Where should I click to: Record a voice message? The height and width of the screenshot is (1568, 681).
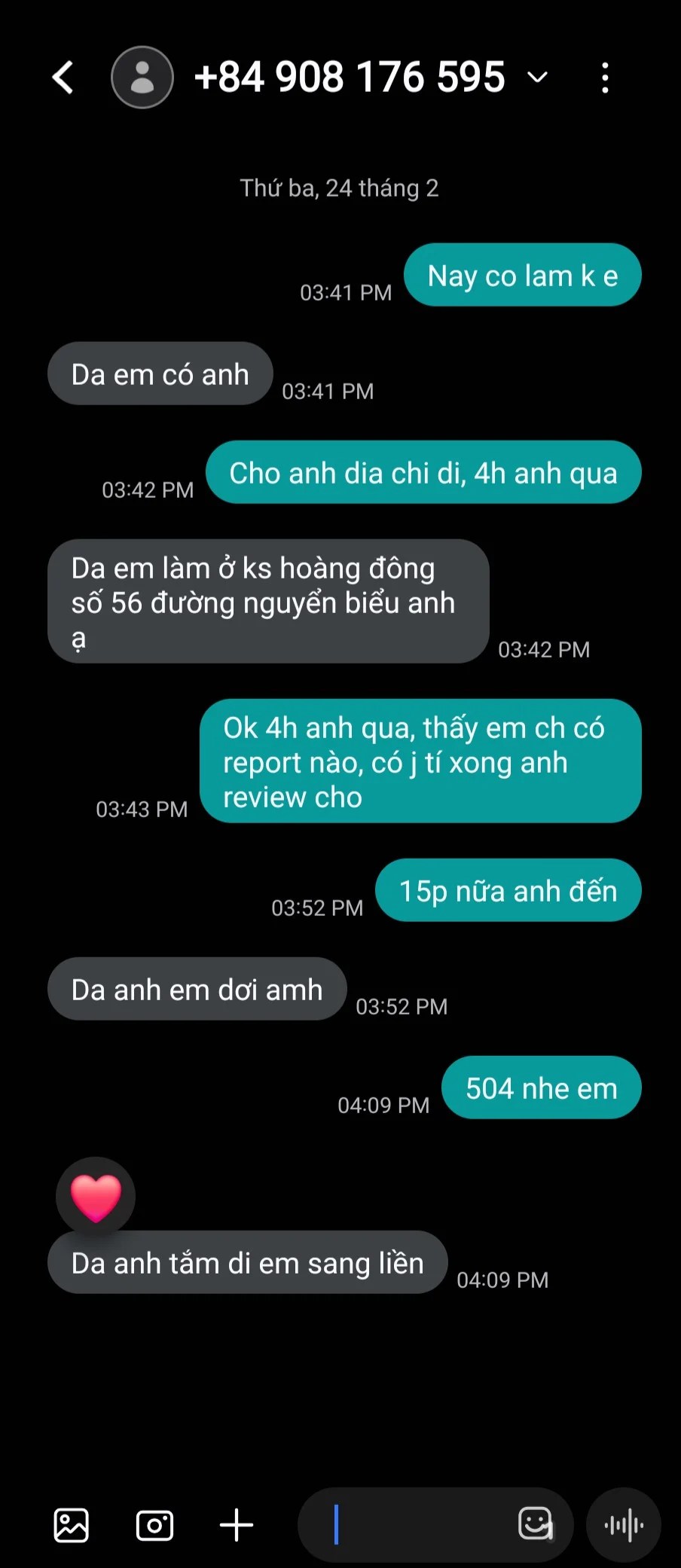click(624, 1525)
